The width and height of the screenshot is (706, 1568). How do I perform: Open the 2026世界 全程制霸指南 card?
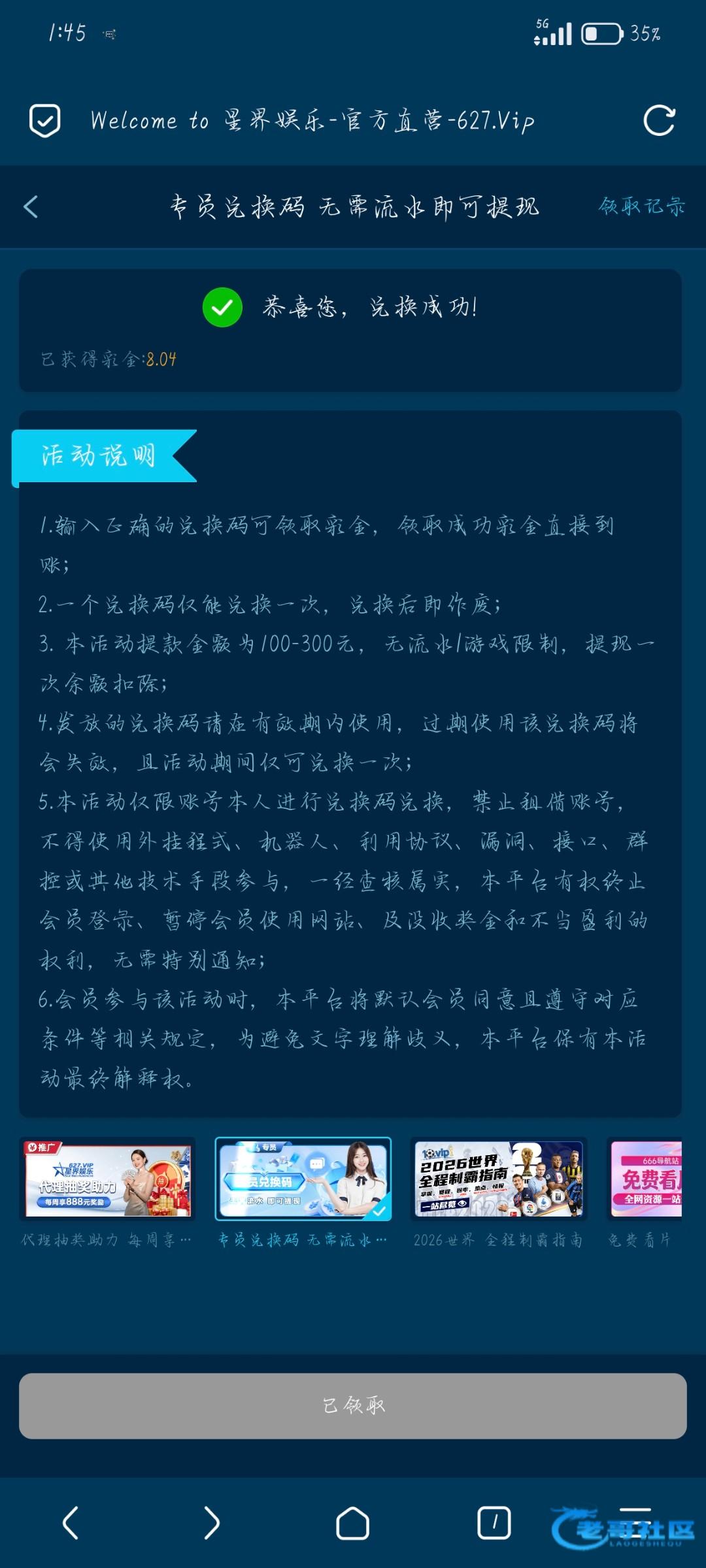pyautogui.click(x=499, y=1179)
